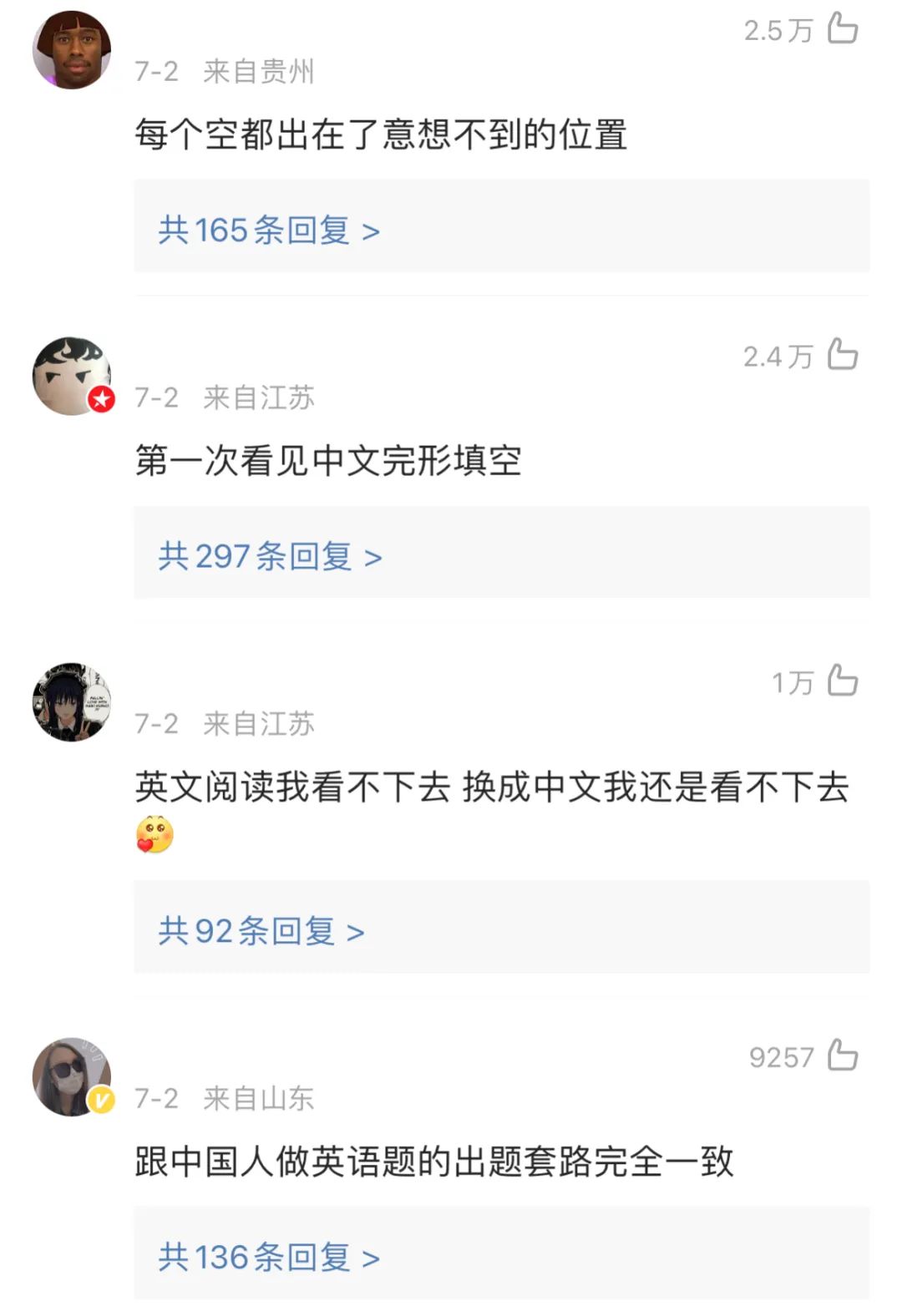This screenshot has width=902, height=1316.
Task: Toggle like on the 2.4万 comment
Action: [x=844, y=355]
